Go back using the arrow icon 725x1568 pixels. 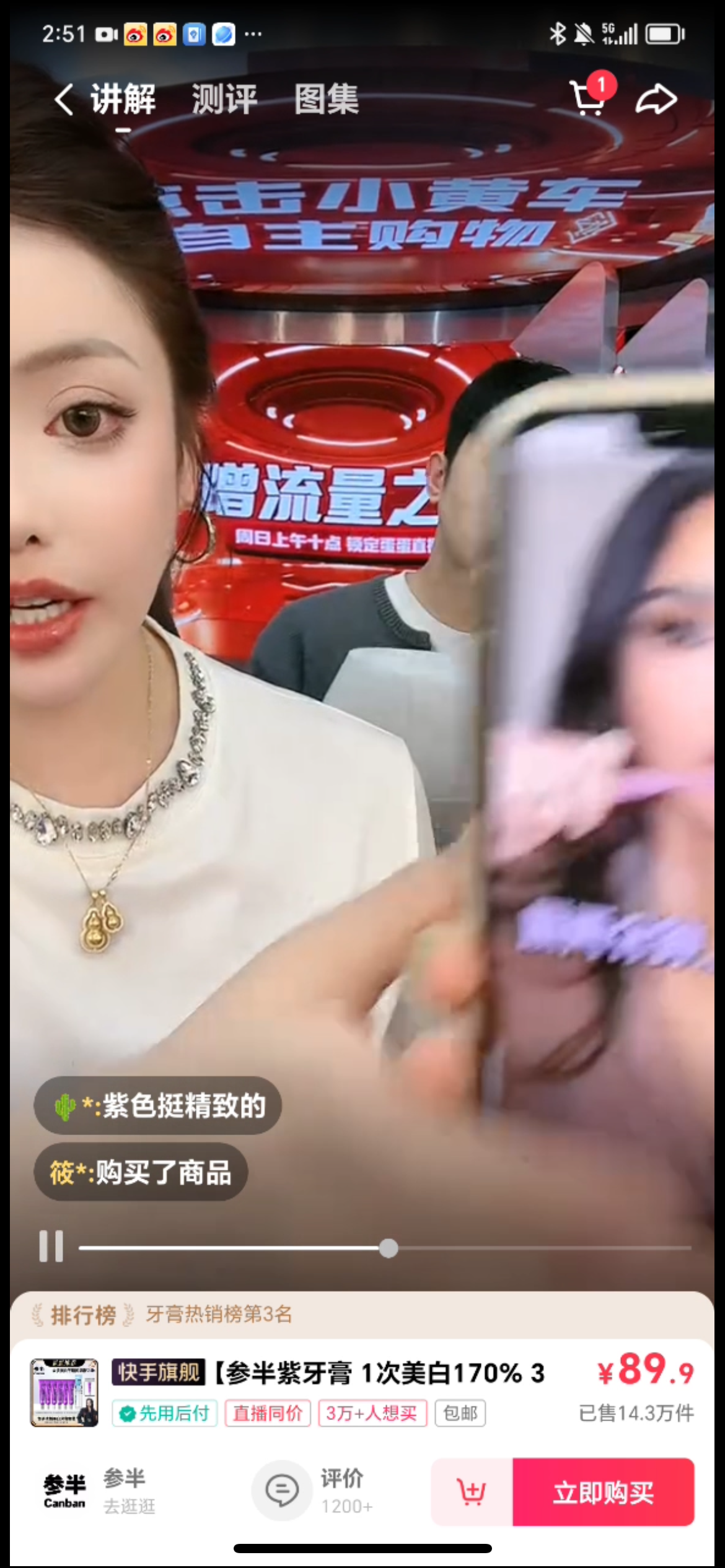64,100
